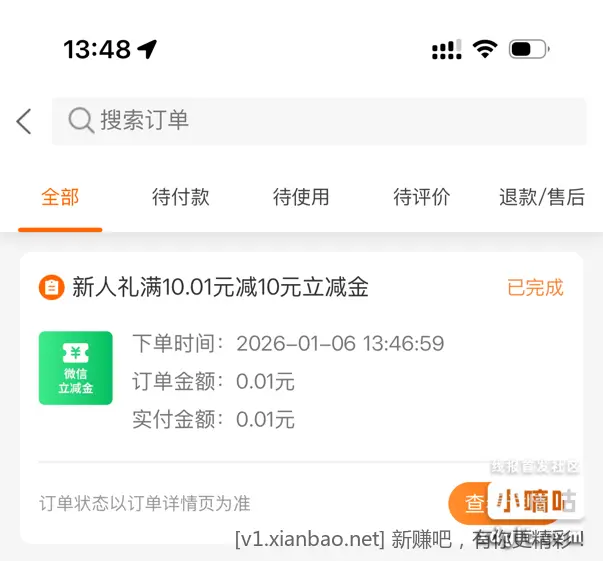Open the 待使用 tab
Screen dimensions: 603x561
click(x=301, y=197)
